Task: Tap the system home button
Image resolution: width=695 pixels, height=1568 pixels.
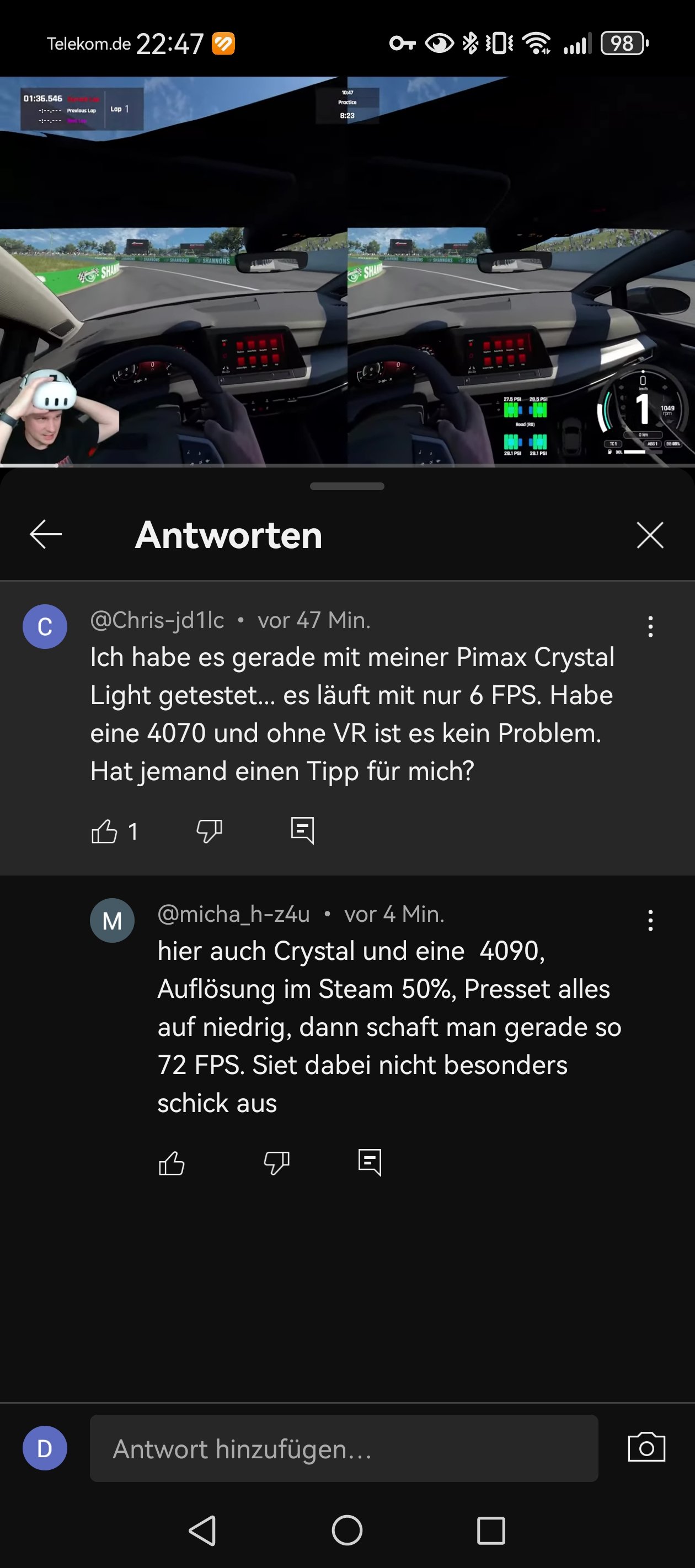Action: pyautogui.click(x=347, y=1531)
